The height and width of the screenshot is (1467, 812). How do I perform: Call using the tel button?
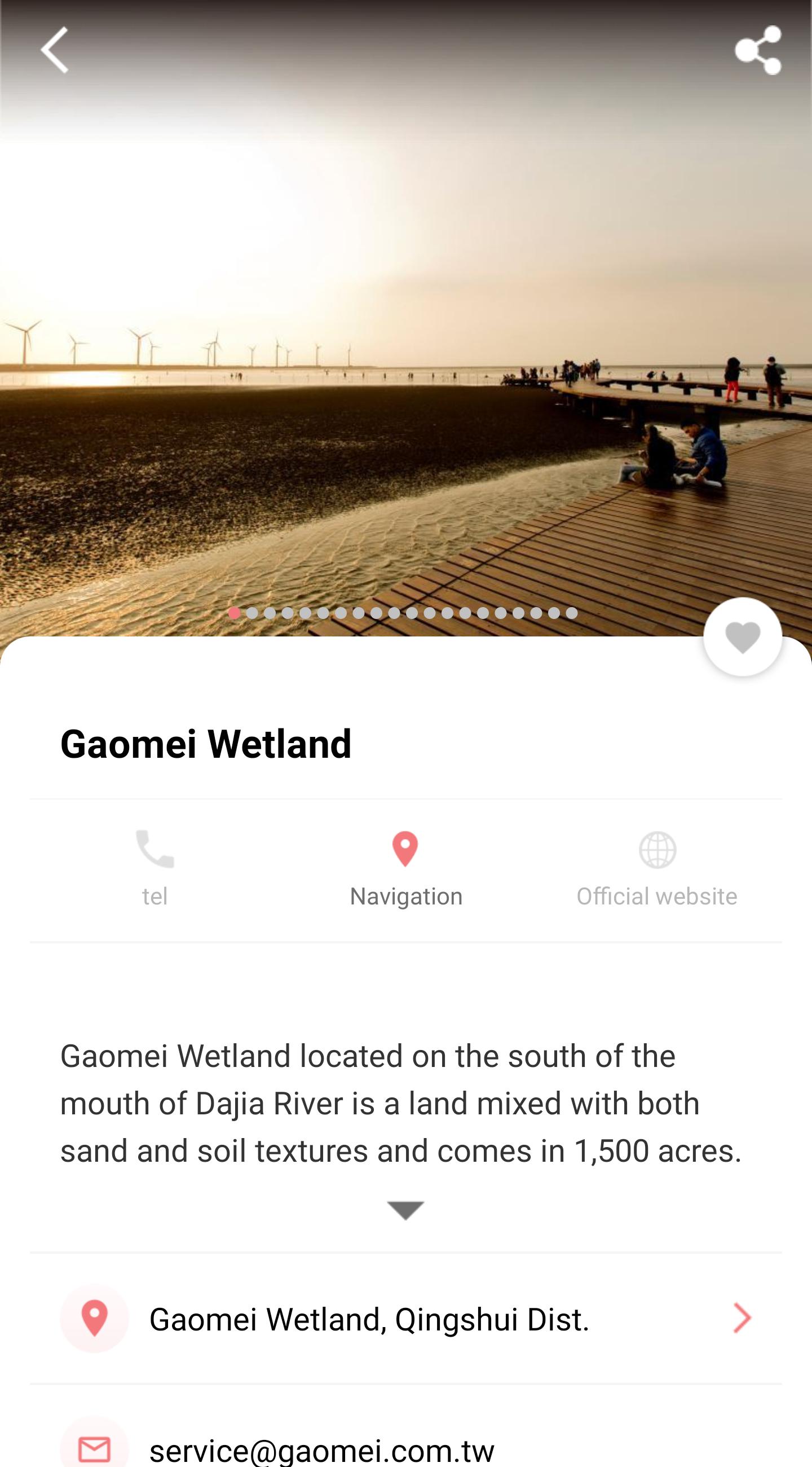[155, 868]
